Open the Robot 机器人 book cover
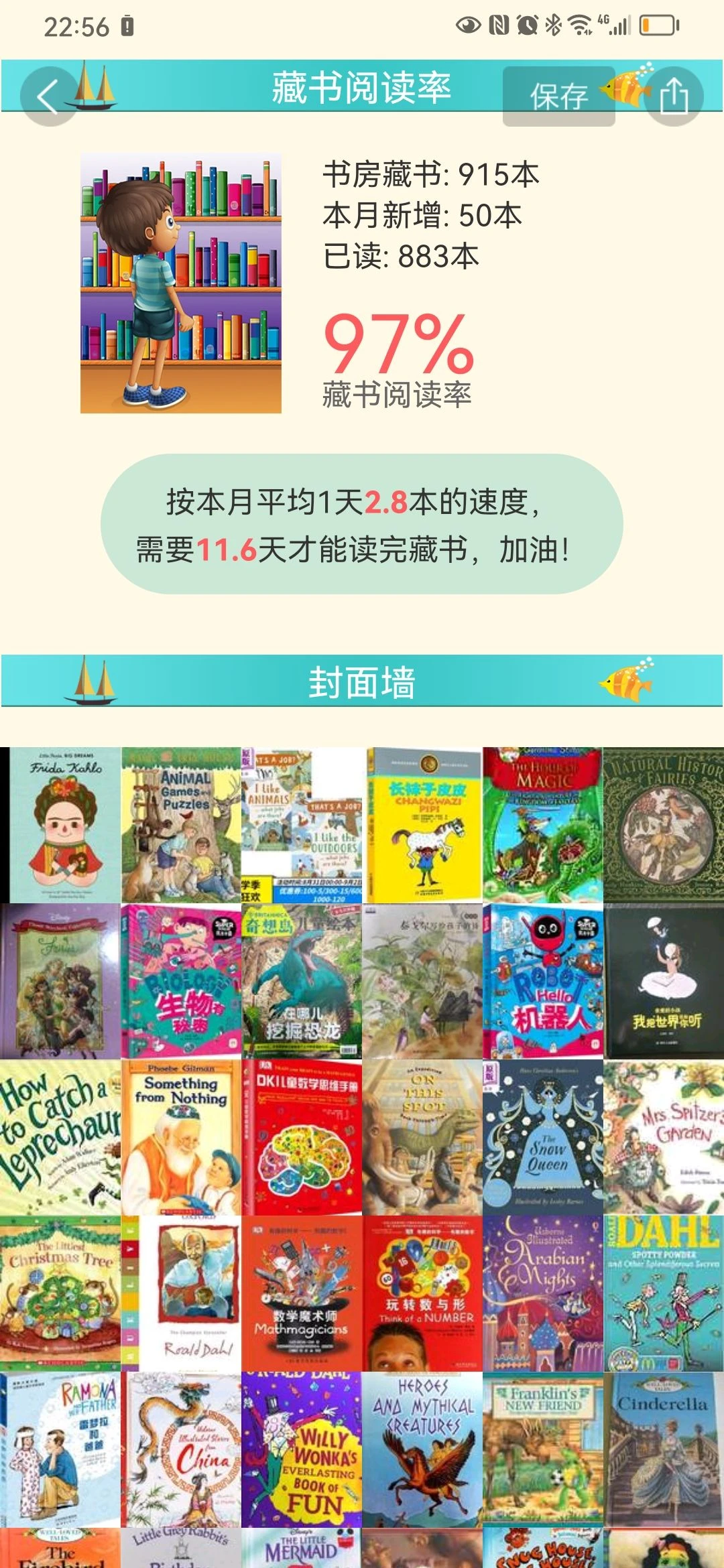Screen dimensions: 724x1568 pos(542,982)
